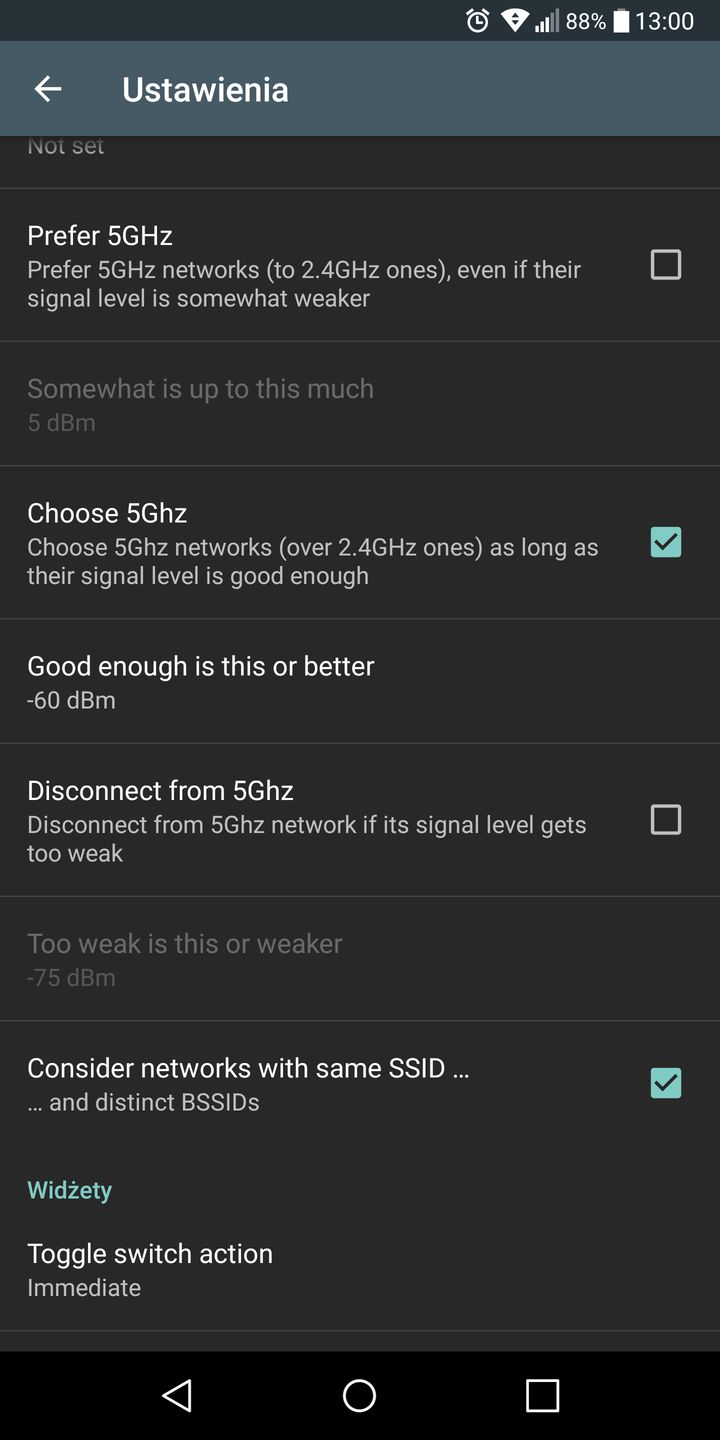Image resolution: width=720 pixels, height=1440 pixels.
Task: Tap the system home button
Action: point(359,1395)
